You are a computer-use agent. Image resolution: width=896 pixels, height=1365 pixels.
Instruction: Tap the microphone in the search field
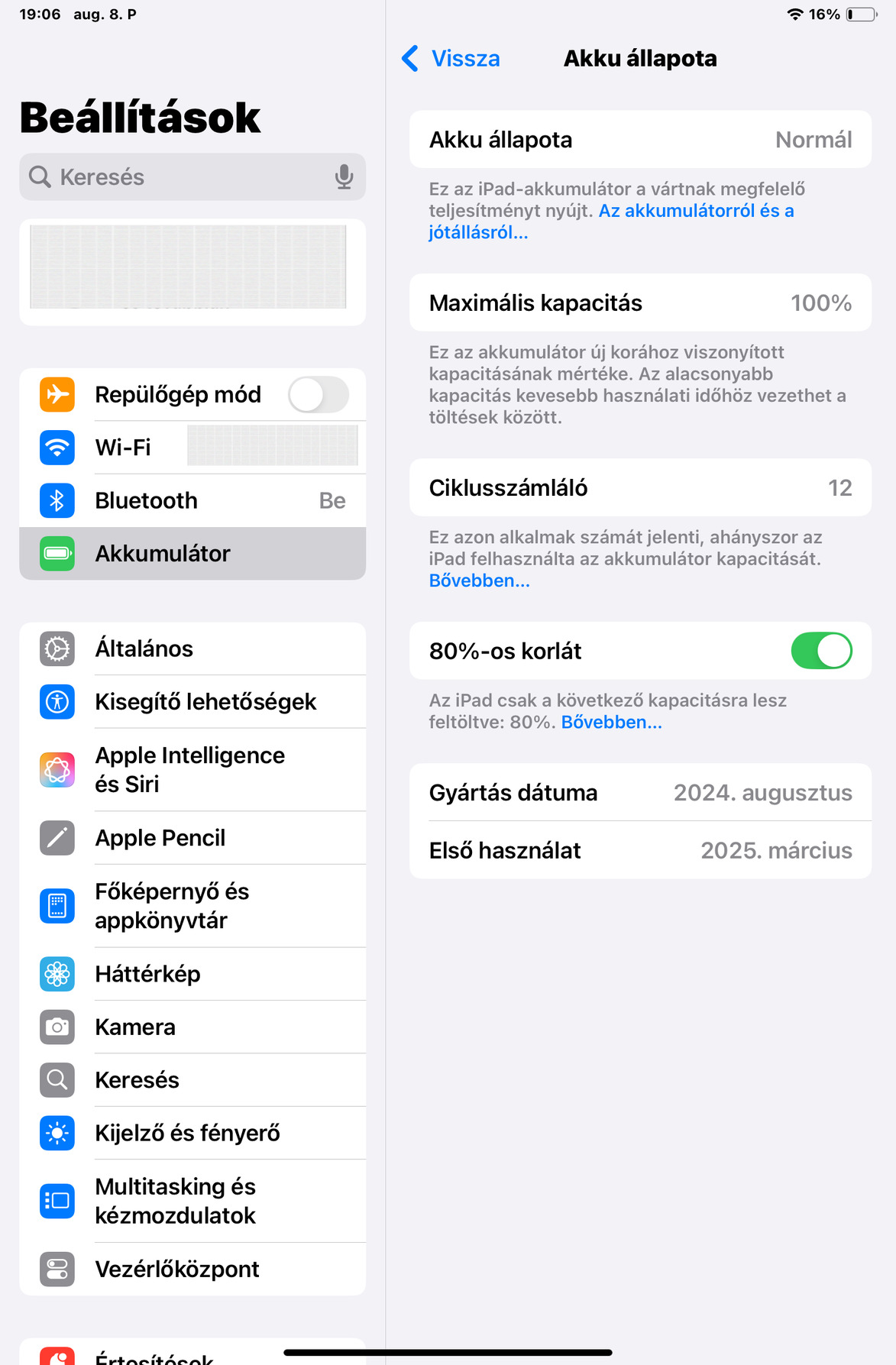click(x=344, y=177)
